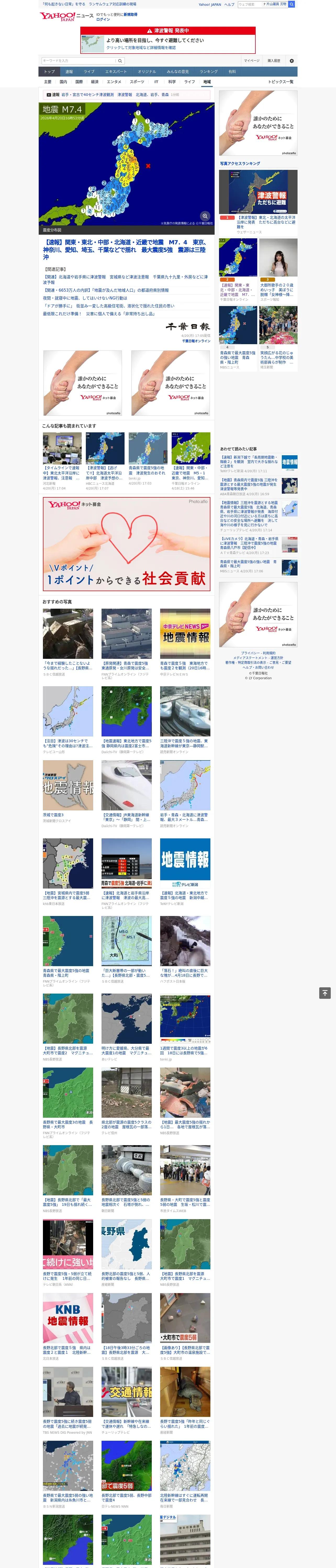
Task: Open 購入履歴 purchase history
Action: click(274, 61)
